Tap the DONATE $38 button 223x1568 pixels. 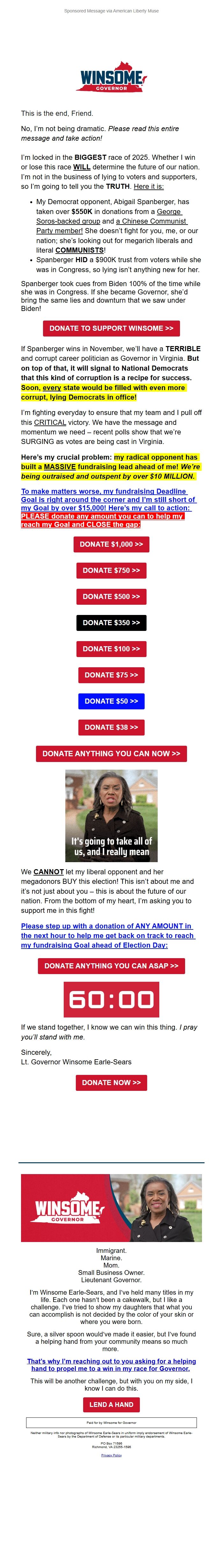click(111, 728)
